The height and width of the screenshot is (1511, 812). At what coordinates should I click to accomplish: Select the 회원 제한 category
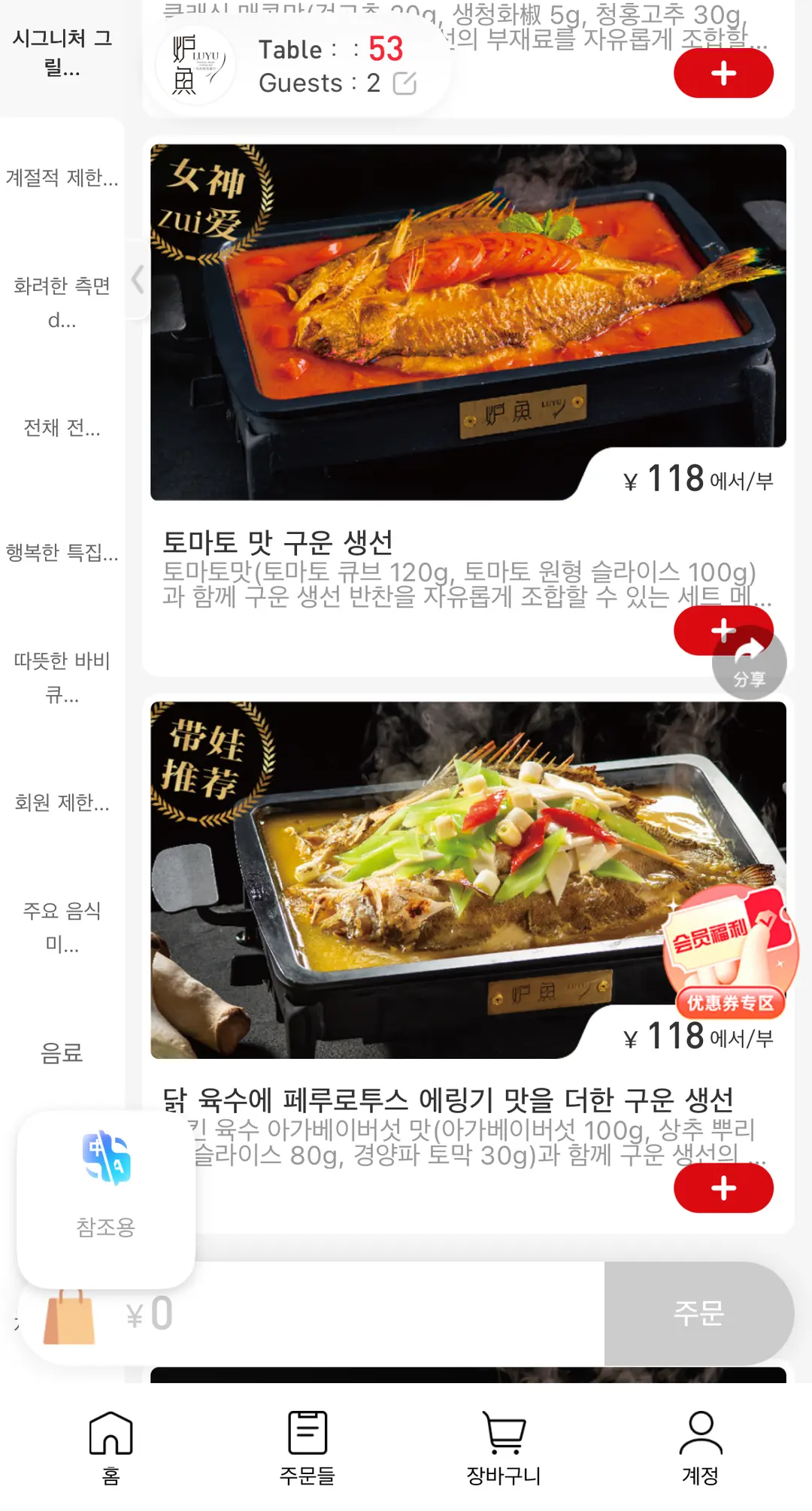[x=62, y=803]
